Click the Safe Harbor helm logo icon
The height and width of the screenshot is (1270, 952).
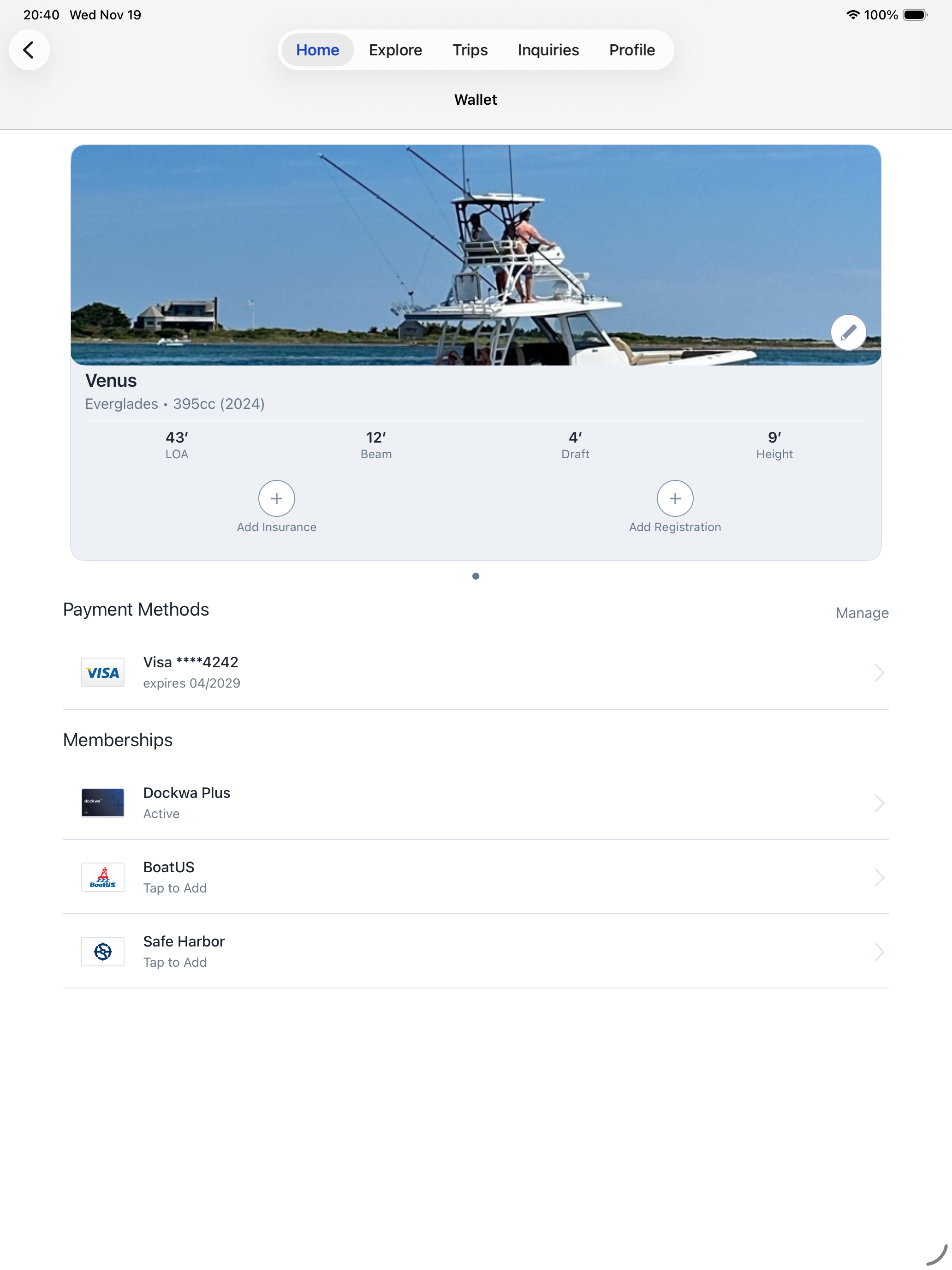point(103,952)
